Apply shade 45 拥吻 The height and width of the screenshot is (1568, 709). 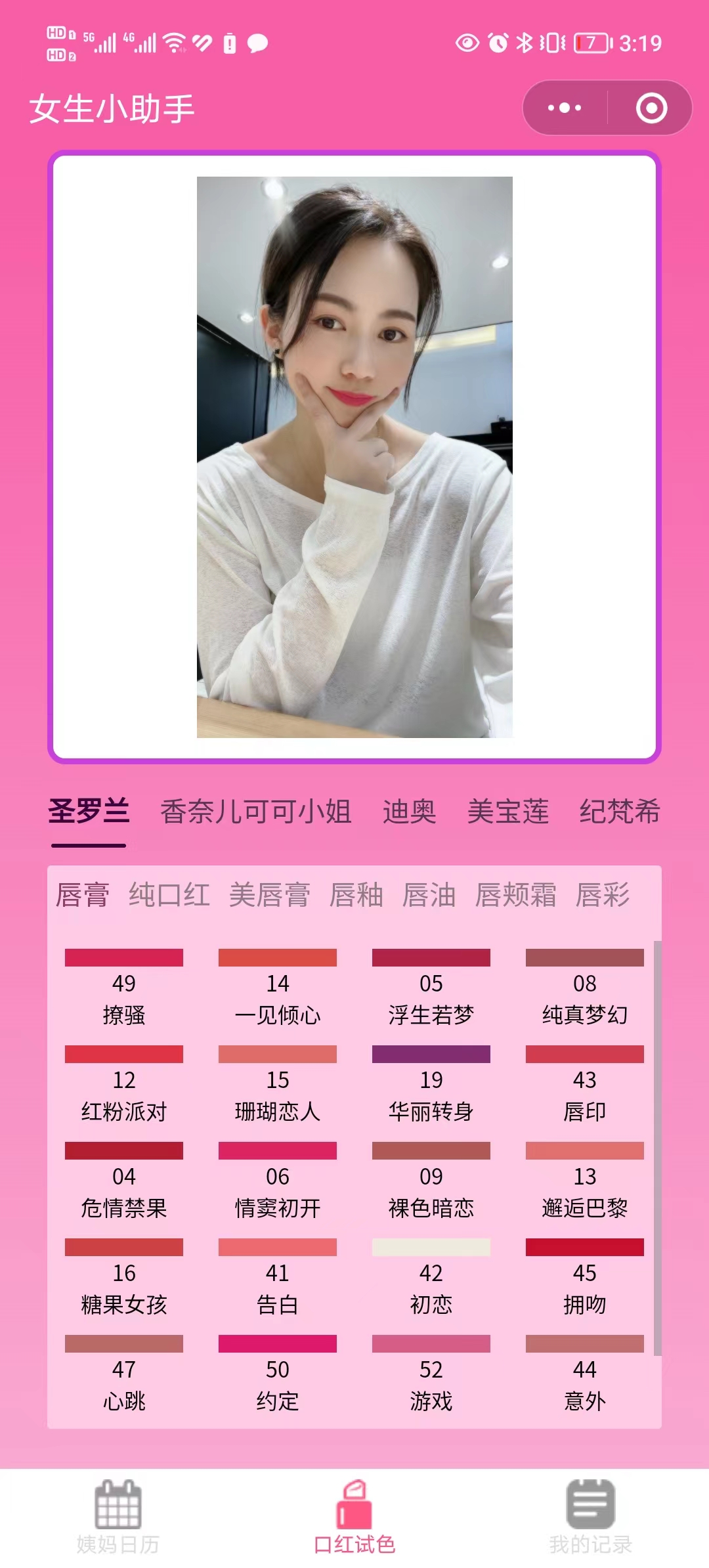[x=585, y=1274]
